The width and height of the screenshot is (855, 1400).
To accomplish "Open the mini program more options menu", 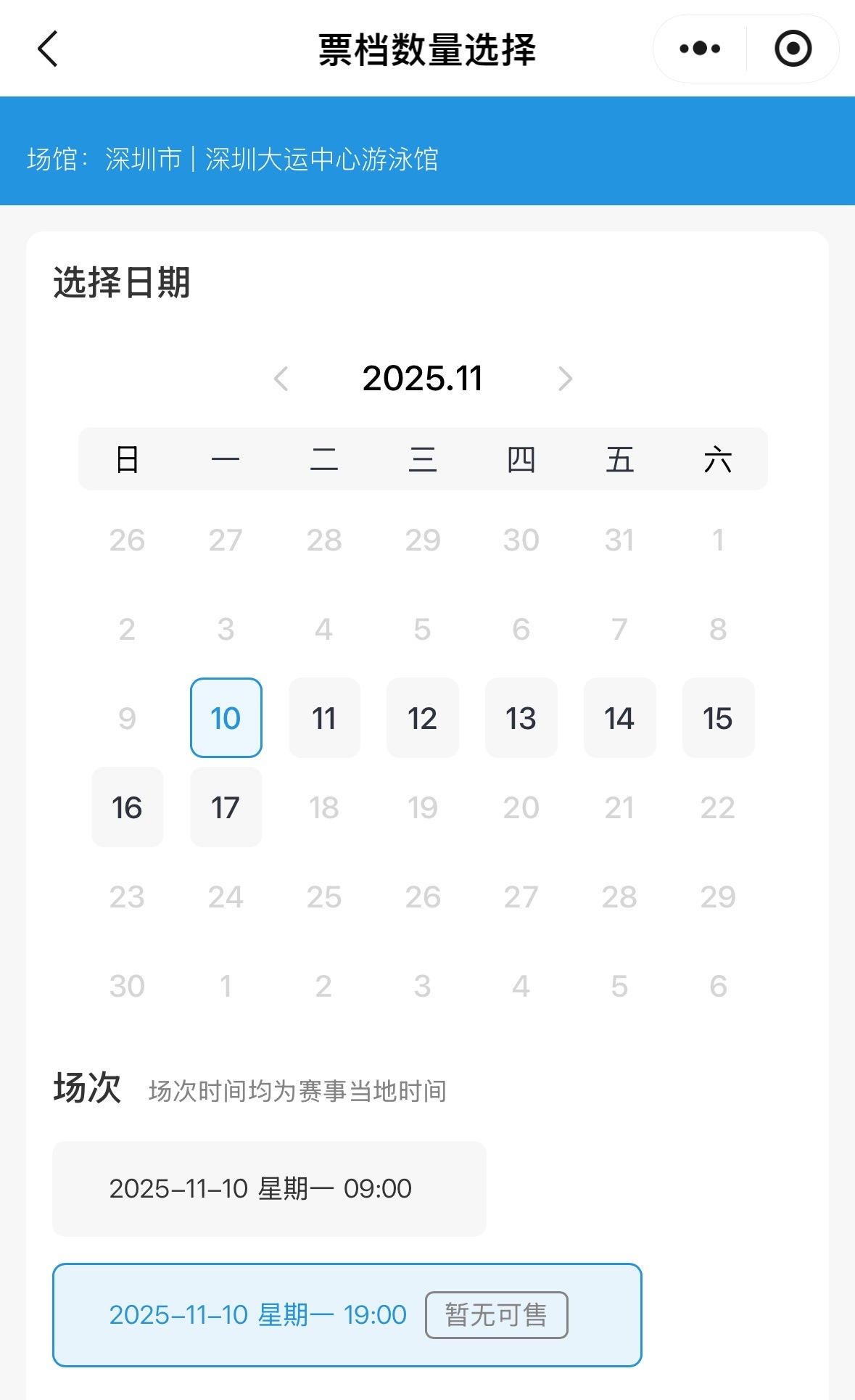I will coord(700,49).
